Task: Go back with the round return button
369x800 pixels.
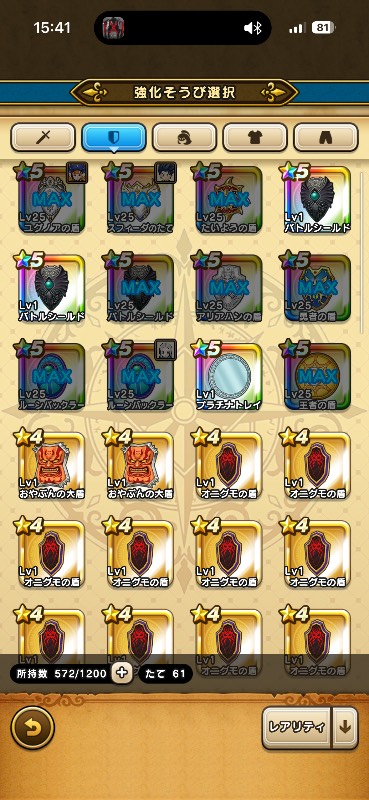Action: pyautogui.click(x=33, y=728)
